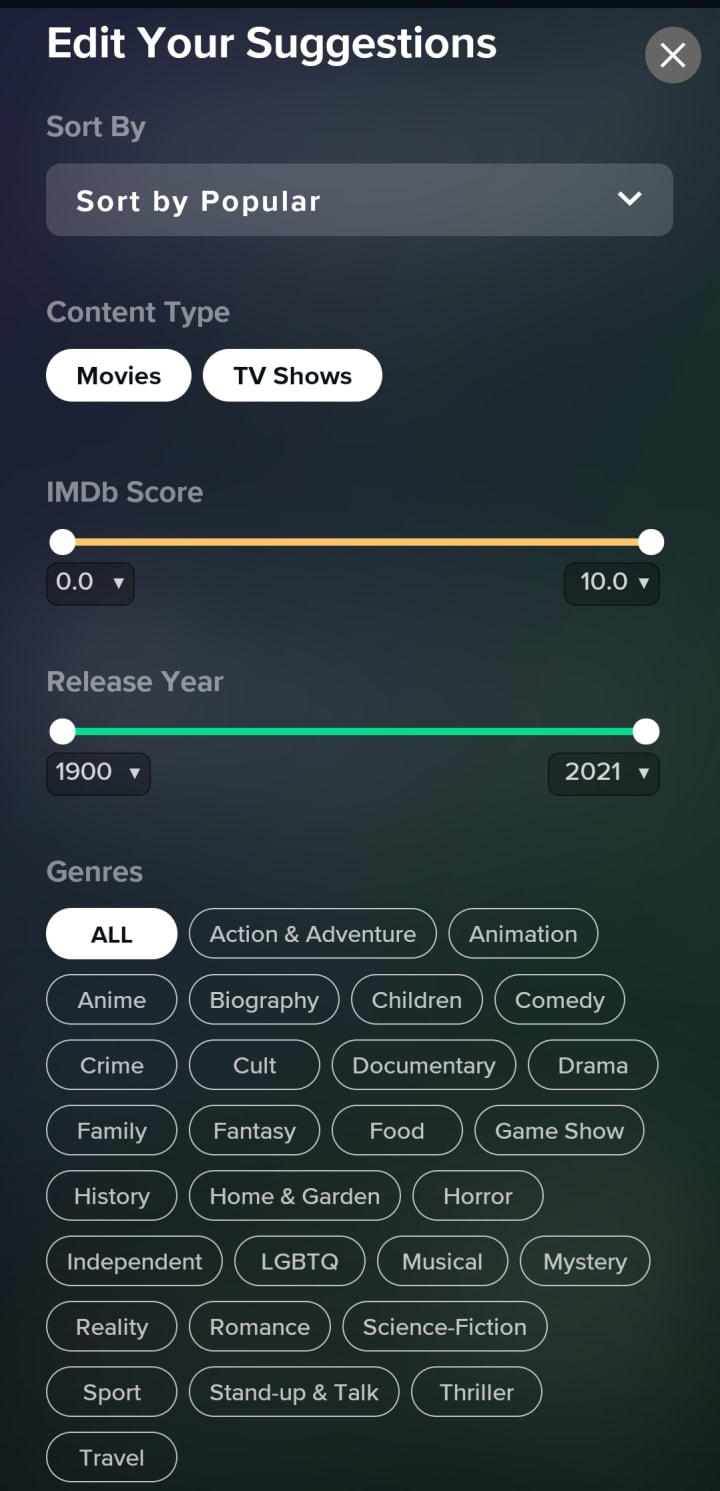Filter by Documentary genre
Image resolution: width=720 pixels, height=1491 pixels.
pos(423,1066)
